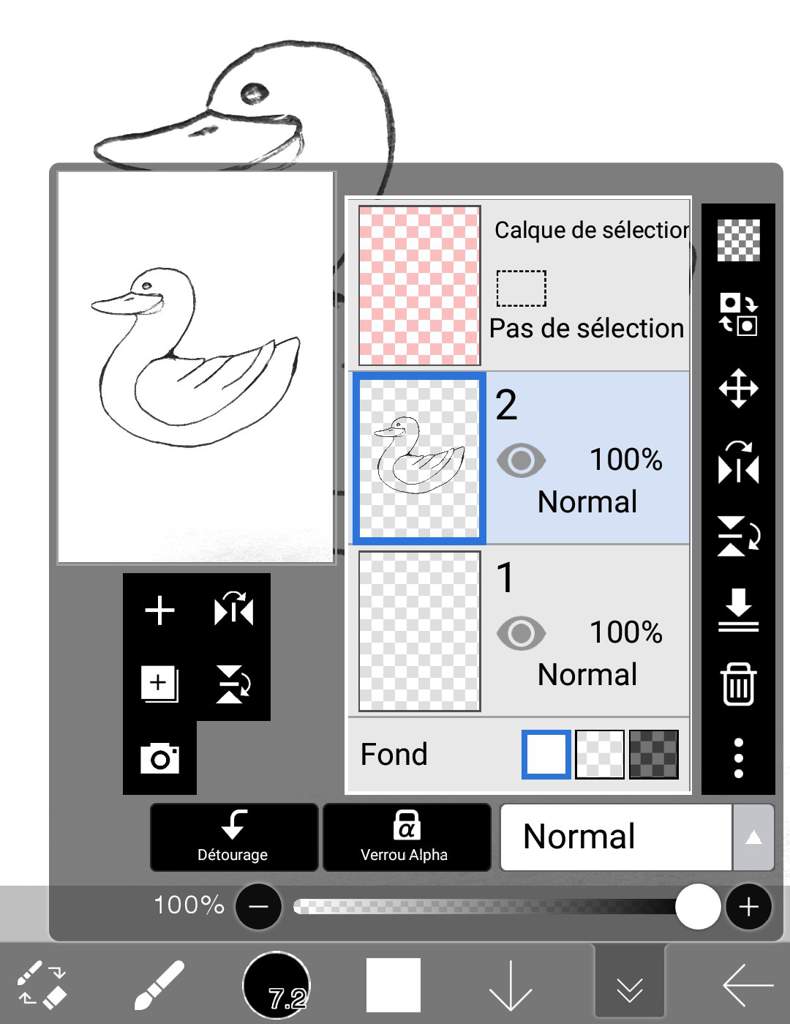The width and height of the screenshot is (790, 1024).
Task: Duplicate the current layer
Action: (160, 684)
